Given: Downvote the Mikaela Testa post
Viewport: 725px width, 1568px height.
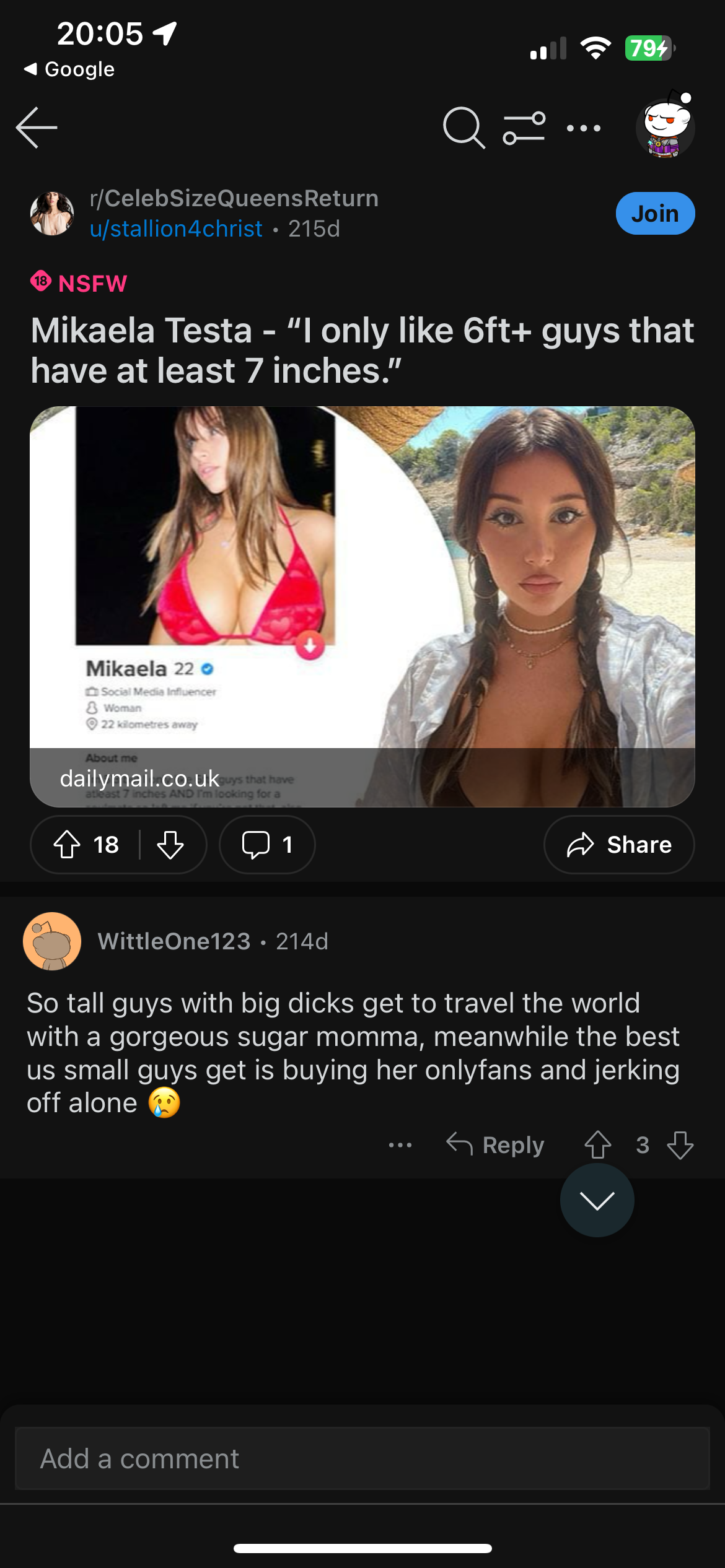Looking at the screenshot, I should (170, 845).
